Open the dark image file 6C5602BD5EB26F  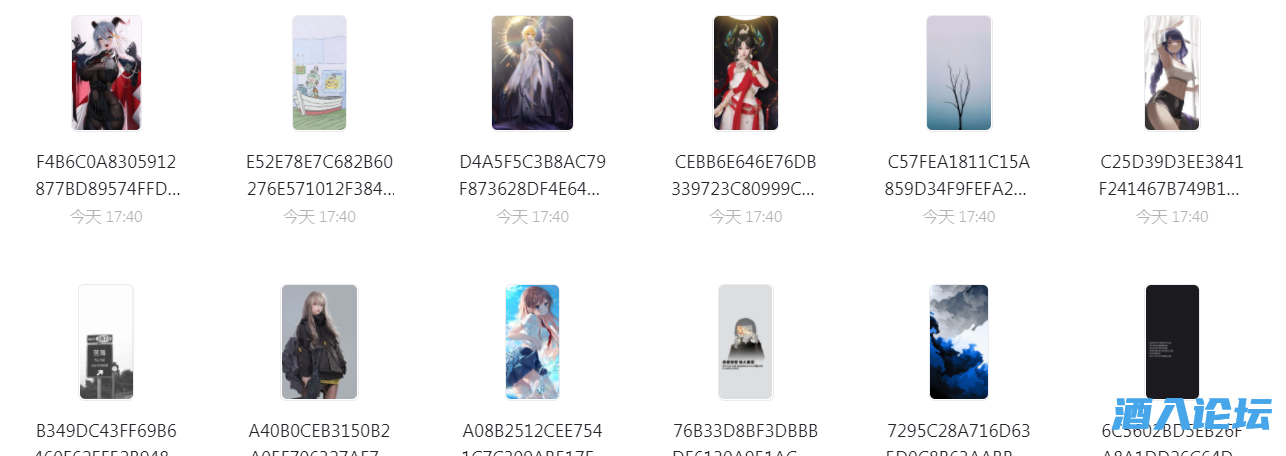1171,342
